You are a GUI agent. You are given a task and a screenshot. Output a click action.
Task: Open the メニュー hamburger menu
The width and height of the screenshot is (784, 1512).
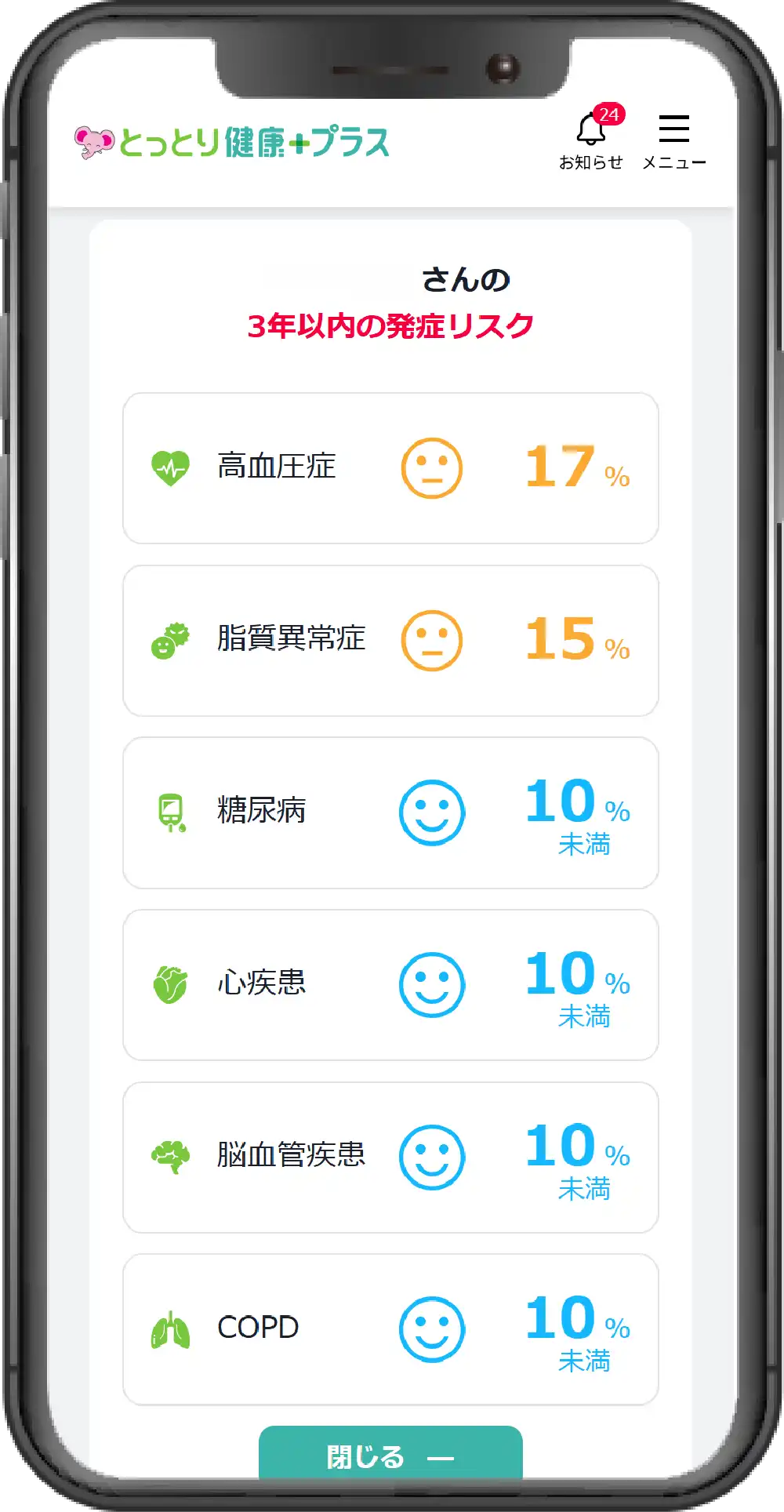(673, 137)
